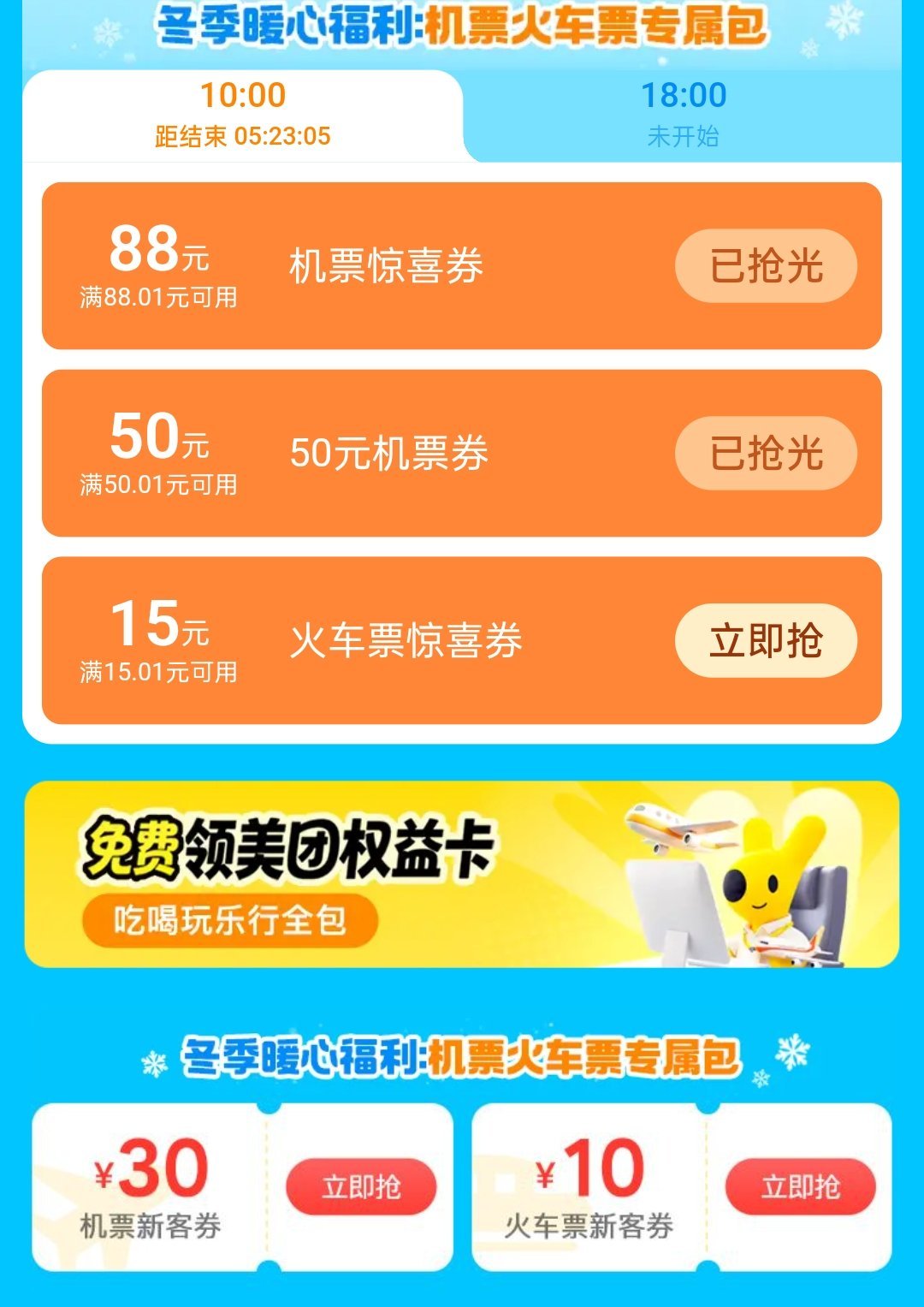This screenshot has width=924, height=1307.
Task: Tap 已抢光 on the 50元机票券
Action: pos(766,453)
